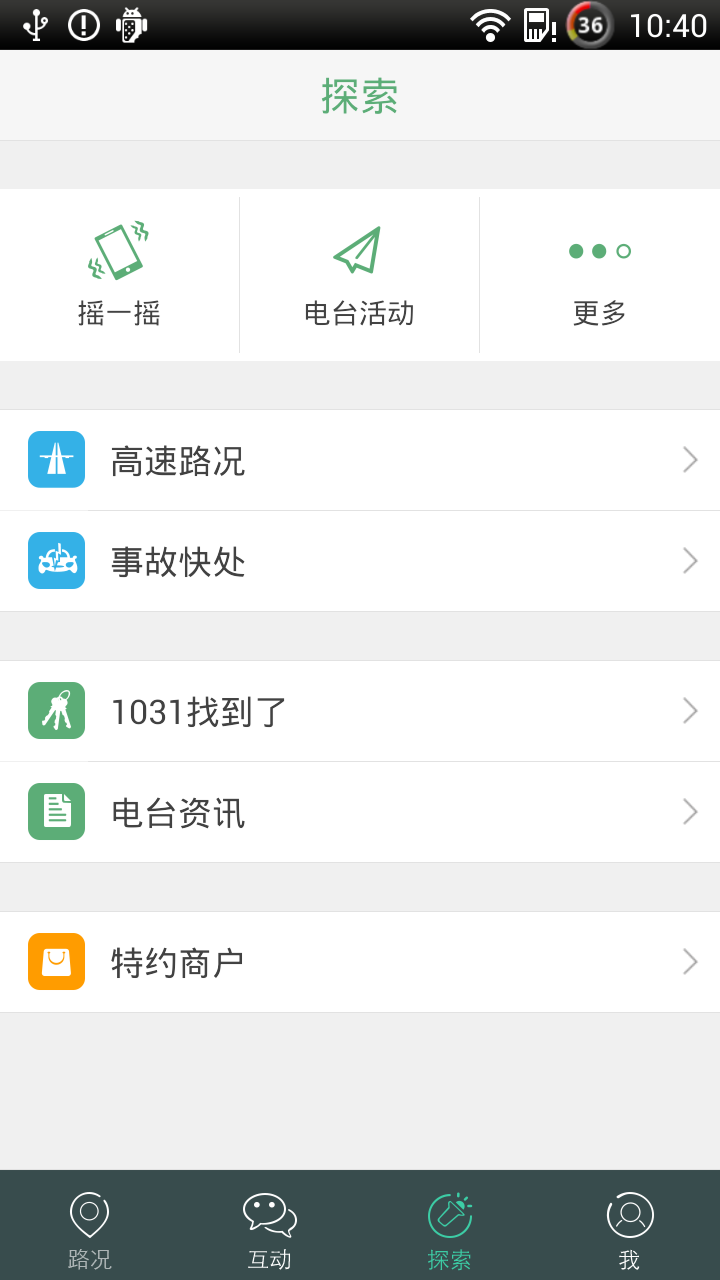Open 电台活动 radio activities

tap(359, 275)
